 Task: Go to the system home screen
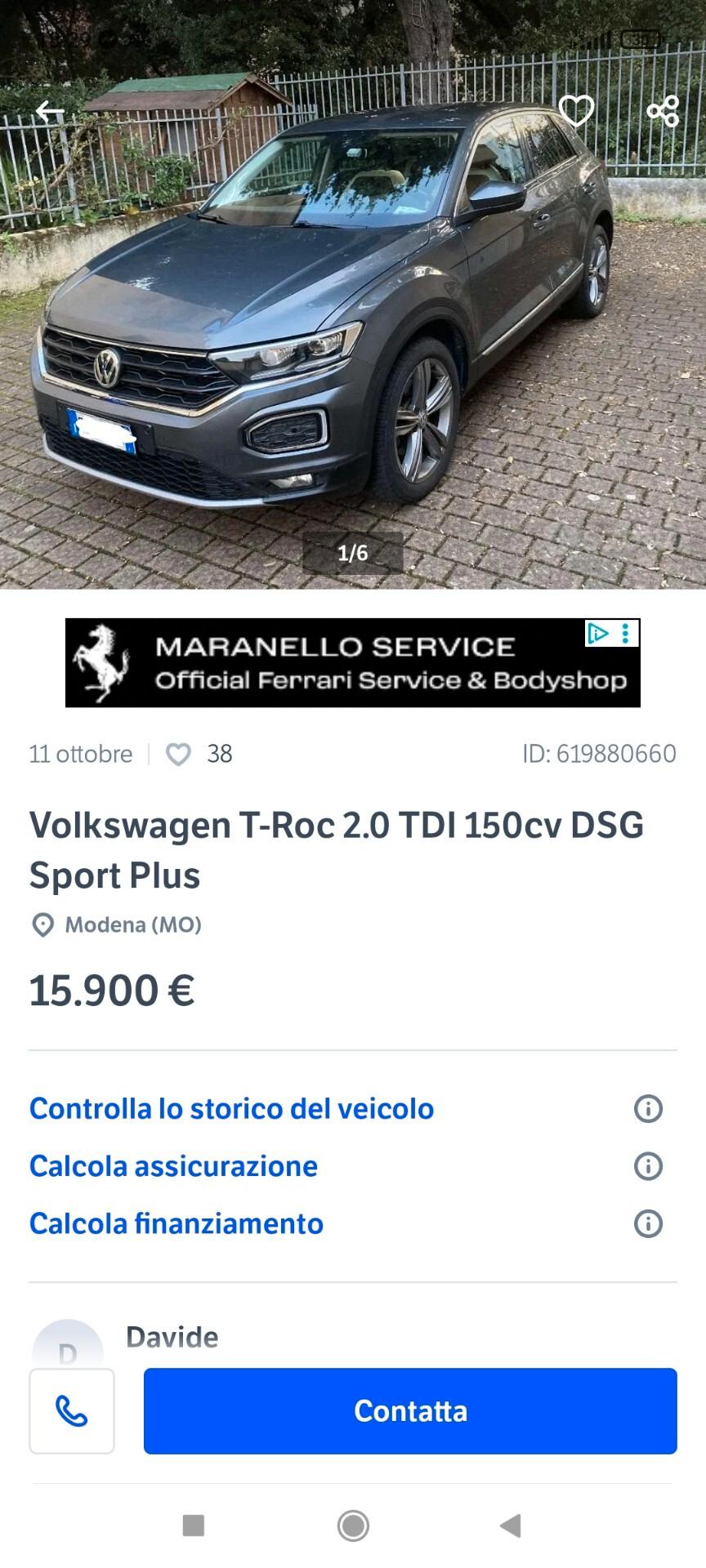(x=353, y=1525)
